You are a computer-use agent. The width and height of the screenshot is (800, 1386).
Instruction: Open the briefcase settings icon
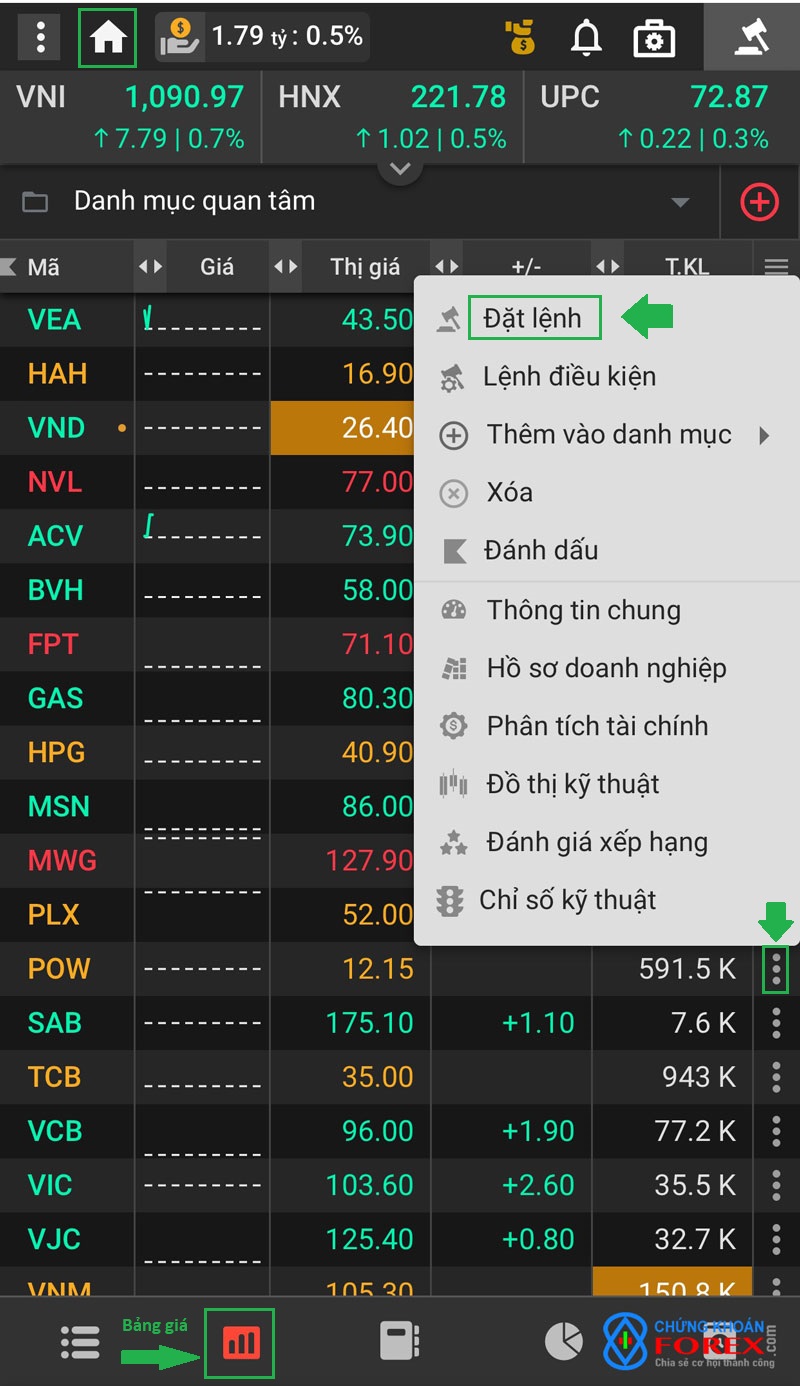point(654,38)
